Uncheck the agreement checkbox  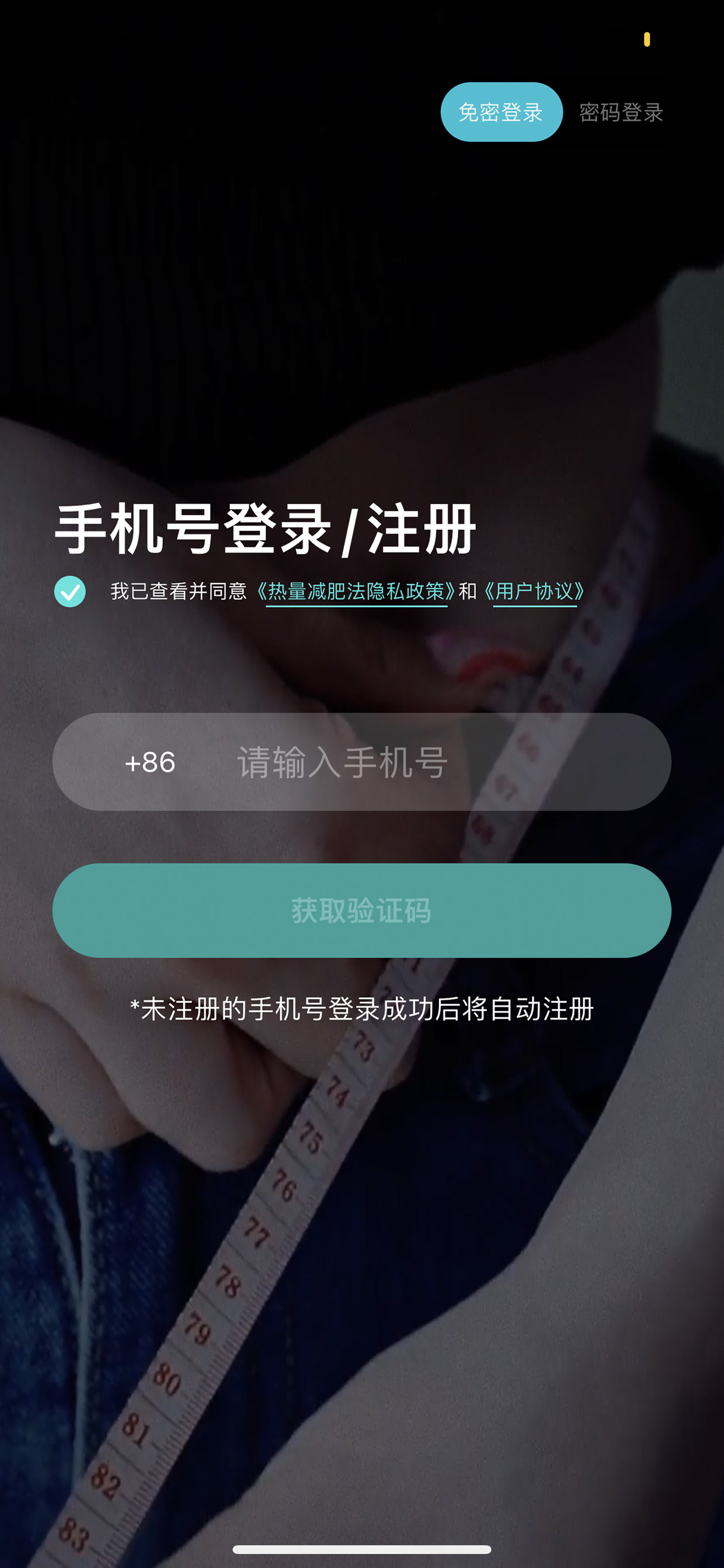click(x=70, y=591)
